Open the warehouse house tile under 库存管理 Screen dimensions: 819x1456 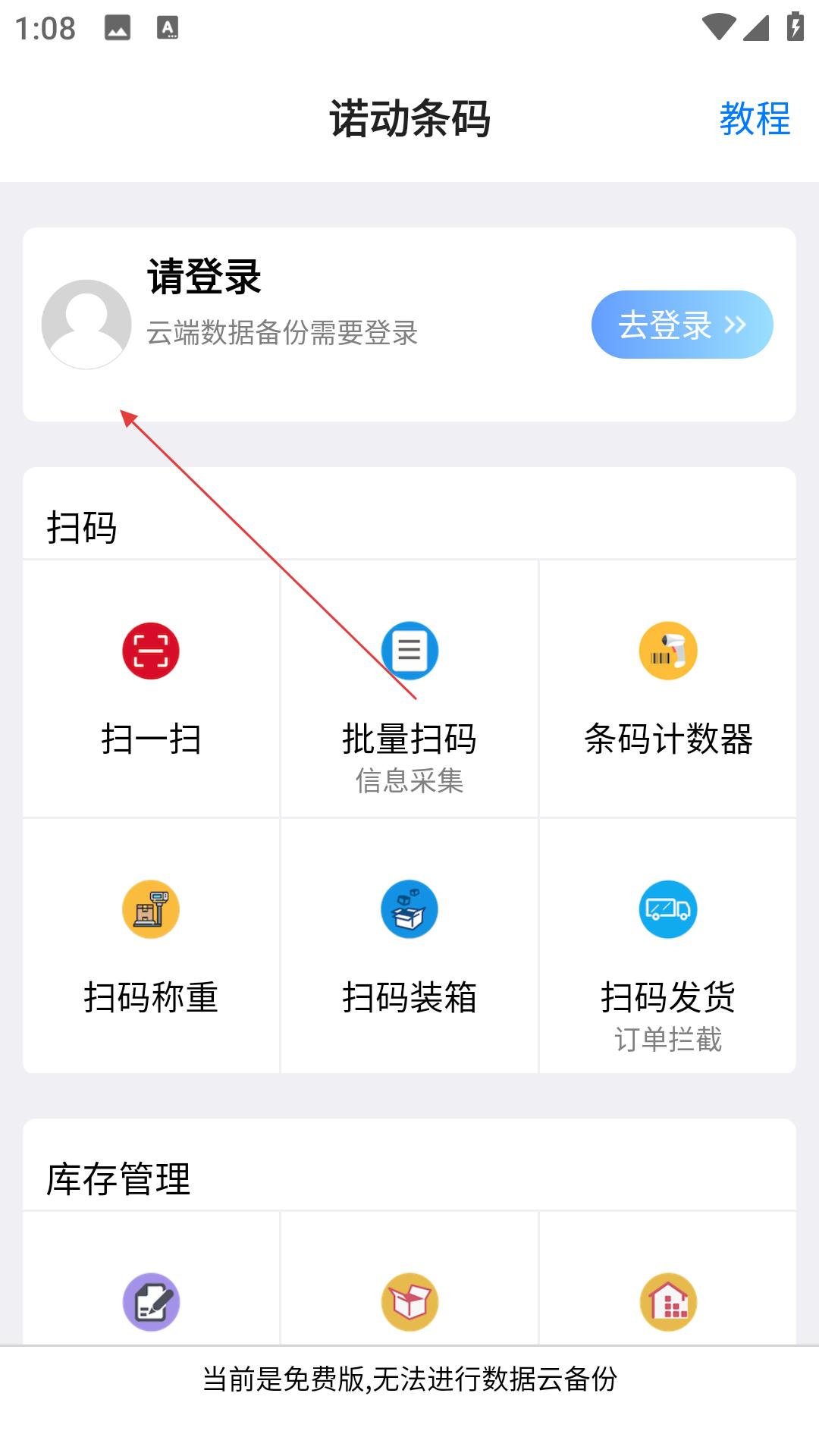click(668, 1279)
